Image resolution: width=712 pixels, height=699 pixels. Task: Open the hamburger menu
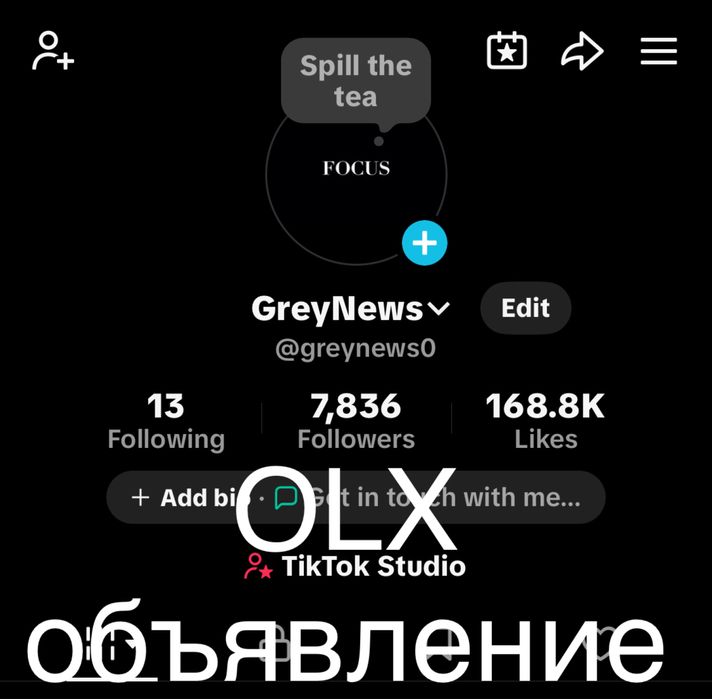click(x=658, y=51)
